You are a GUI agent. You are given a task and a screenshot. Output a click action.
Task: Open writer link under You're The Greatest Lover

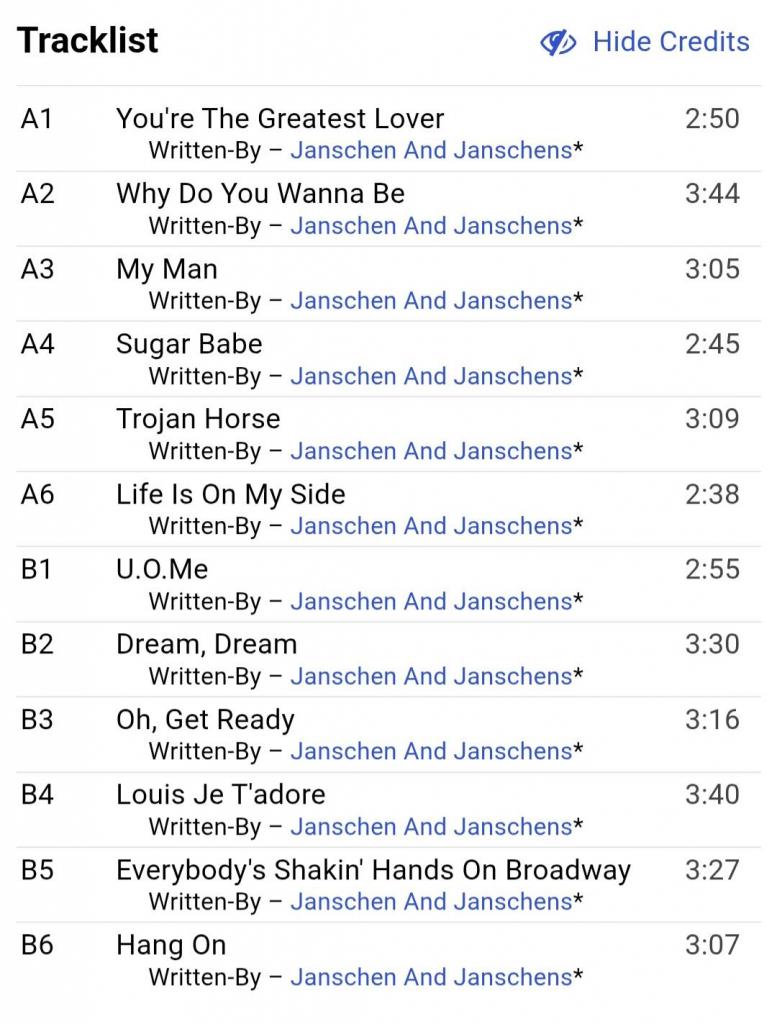coord(431,151)
